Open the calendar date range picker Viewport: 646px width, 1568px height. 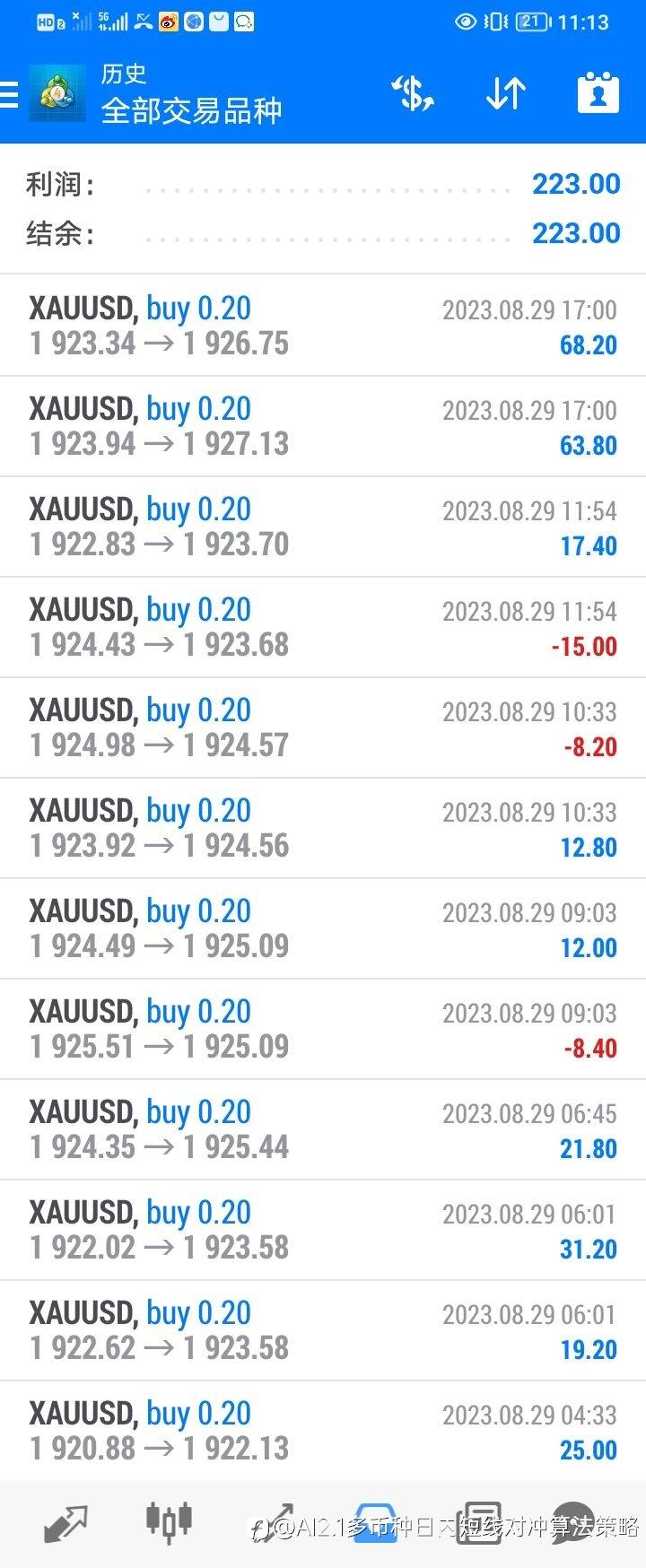coord(598,93)
